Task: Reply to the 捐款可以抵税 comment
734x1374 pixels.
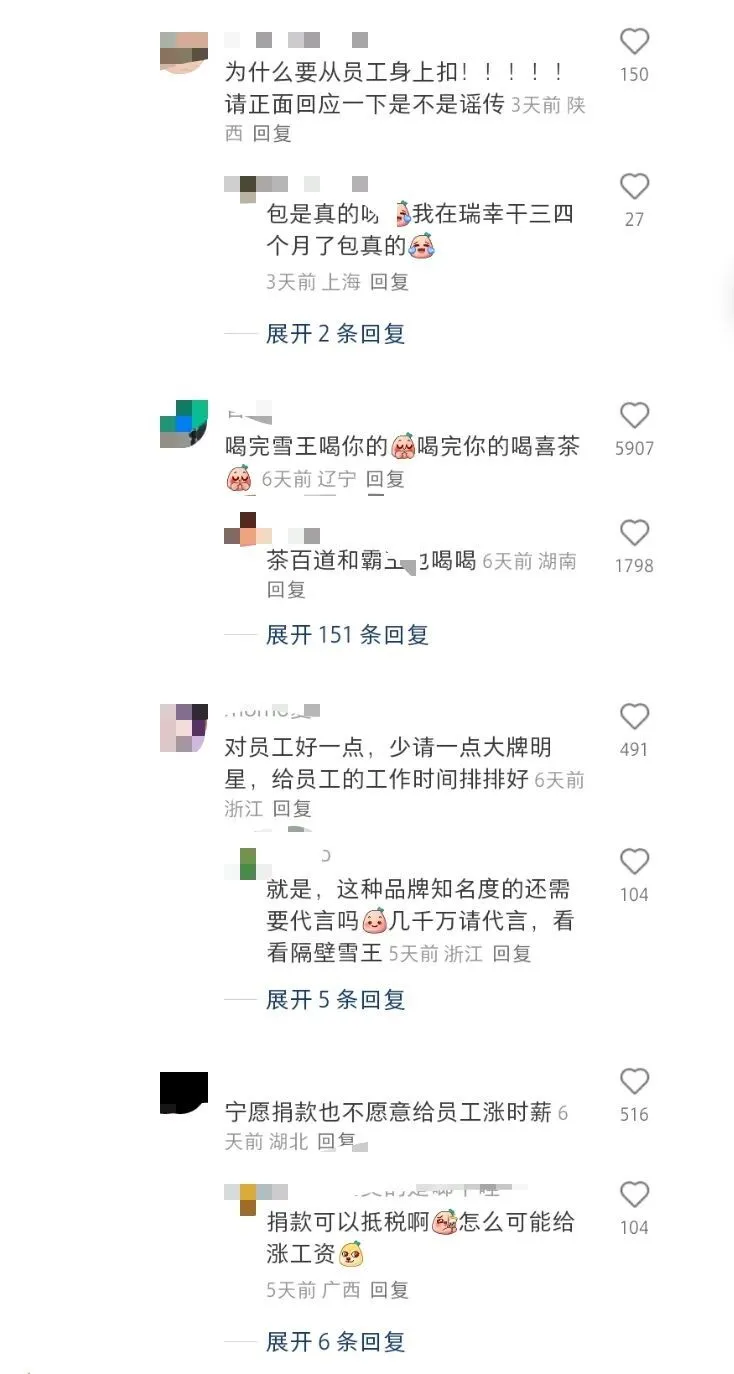Action: tap(389, 1291)
